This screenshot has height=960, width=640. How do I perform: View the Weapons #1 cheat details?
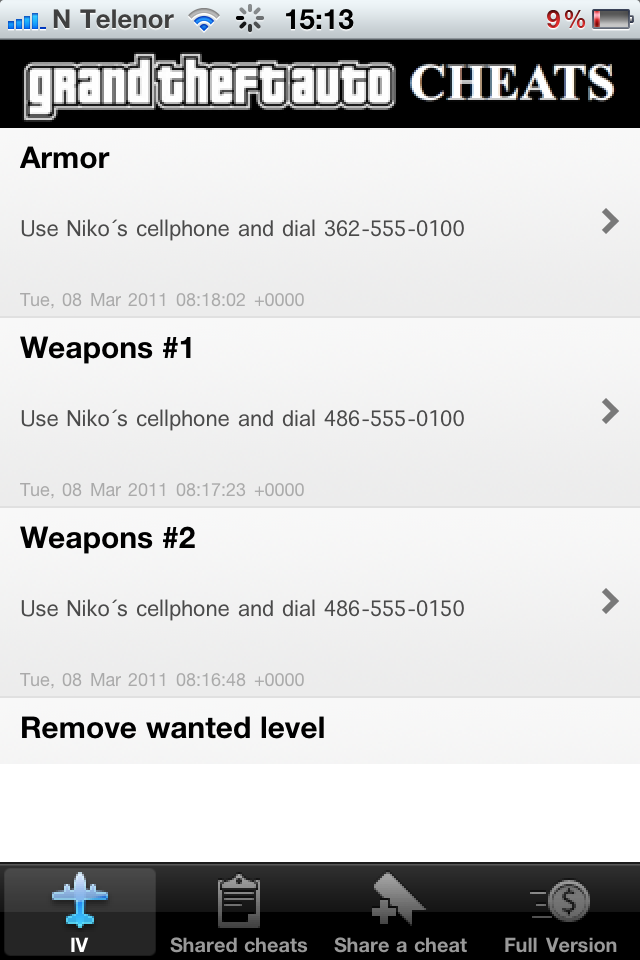pos(320,412)
